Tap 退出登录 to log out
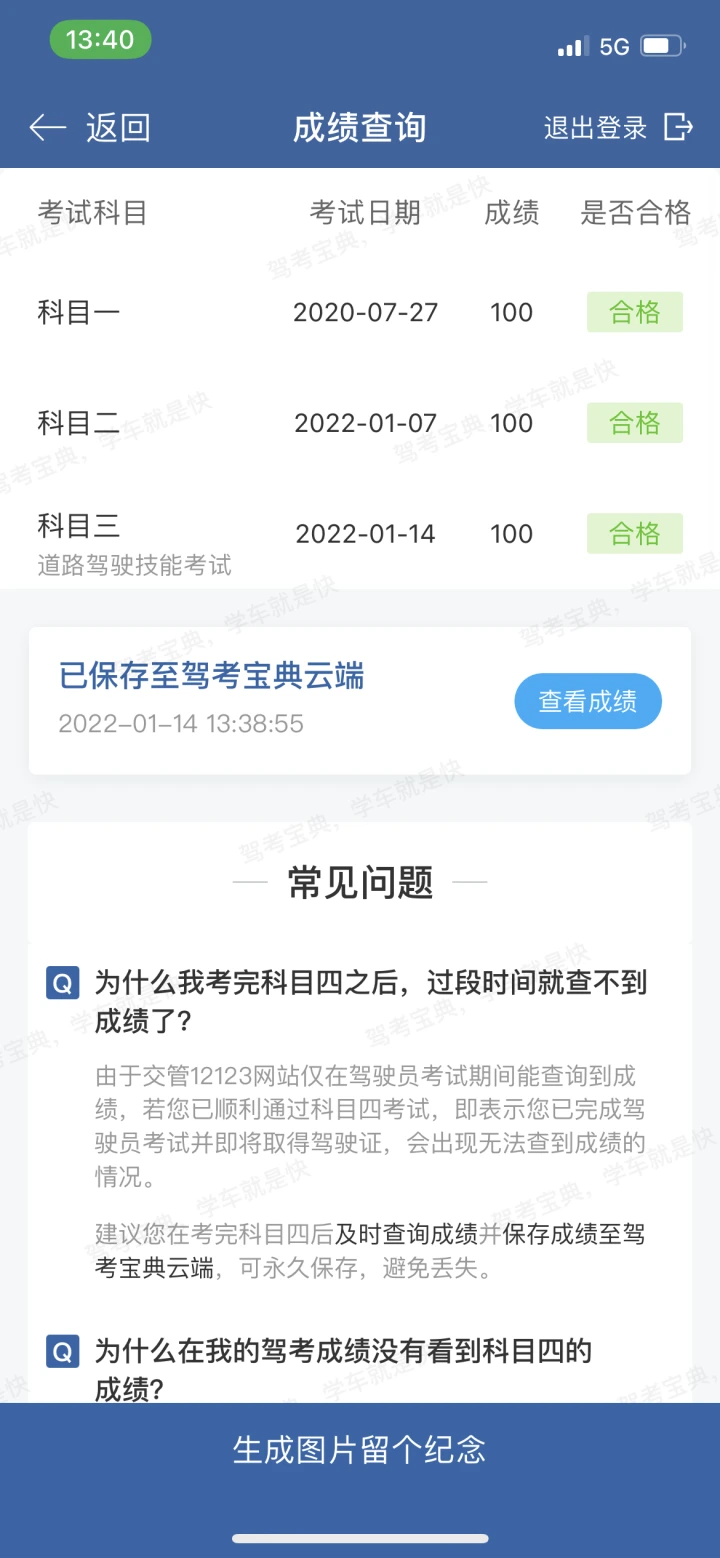Screen dimensions: 720x1558 618,128
